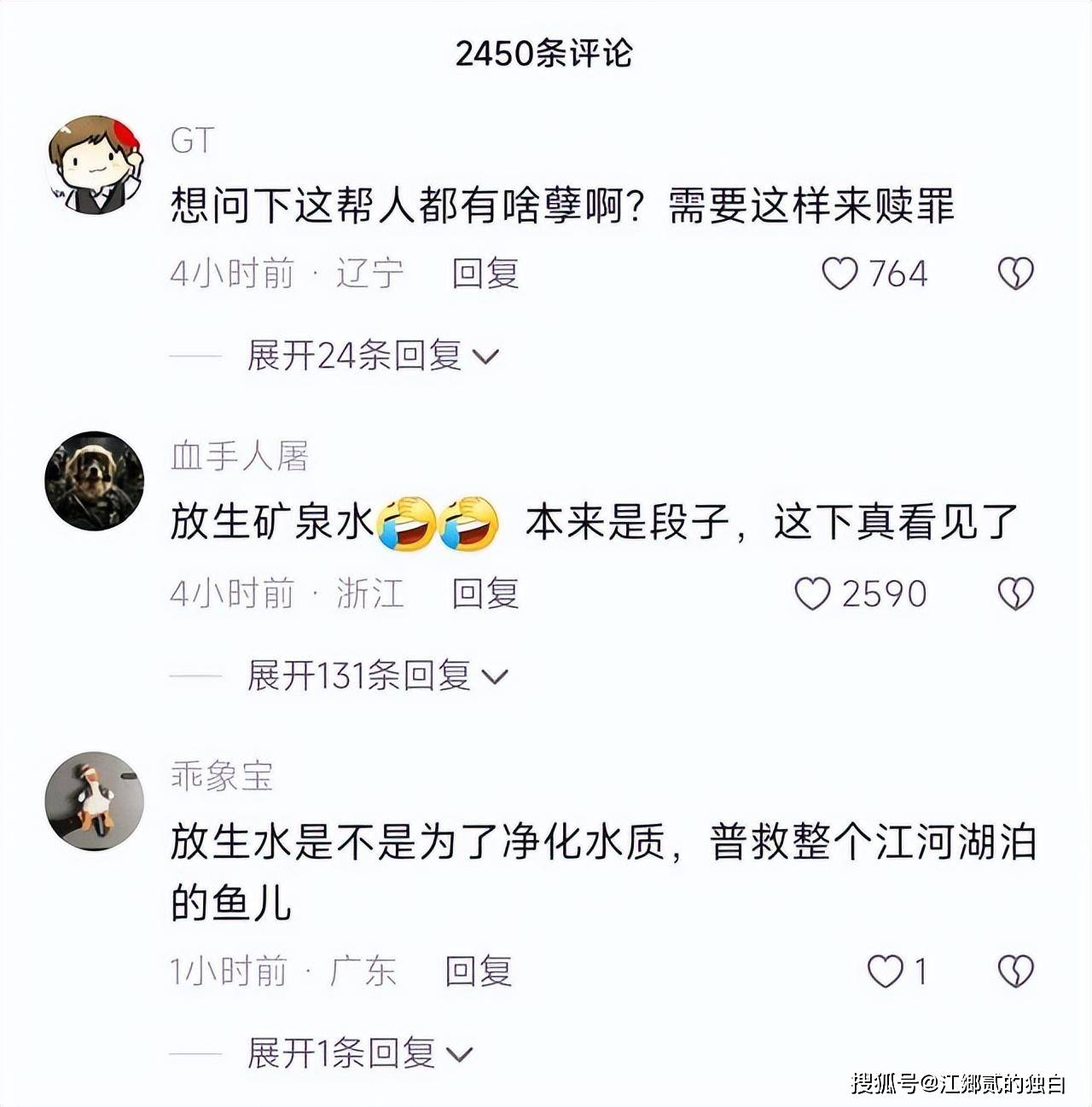Dislike 血手人屠's comment

[1015, 594]
